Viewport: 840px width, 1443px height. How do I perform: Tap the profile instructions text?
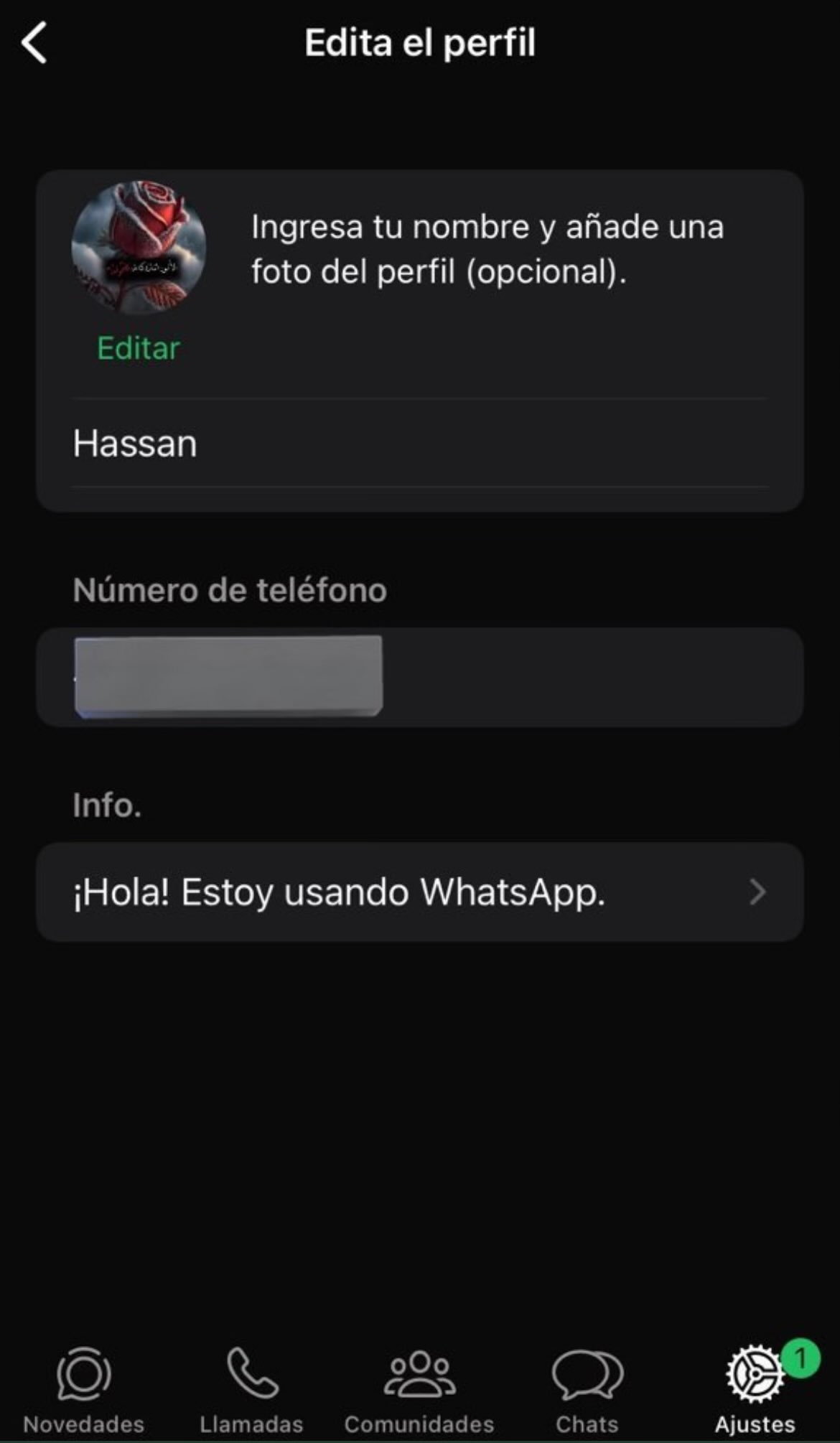488,248
